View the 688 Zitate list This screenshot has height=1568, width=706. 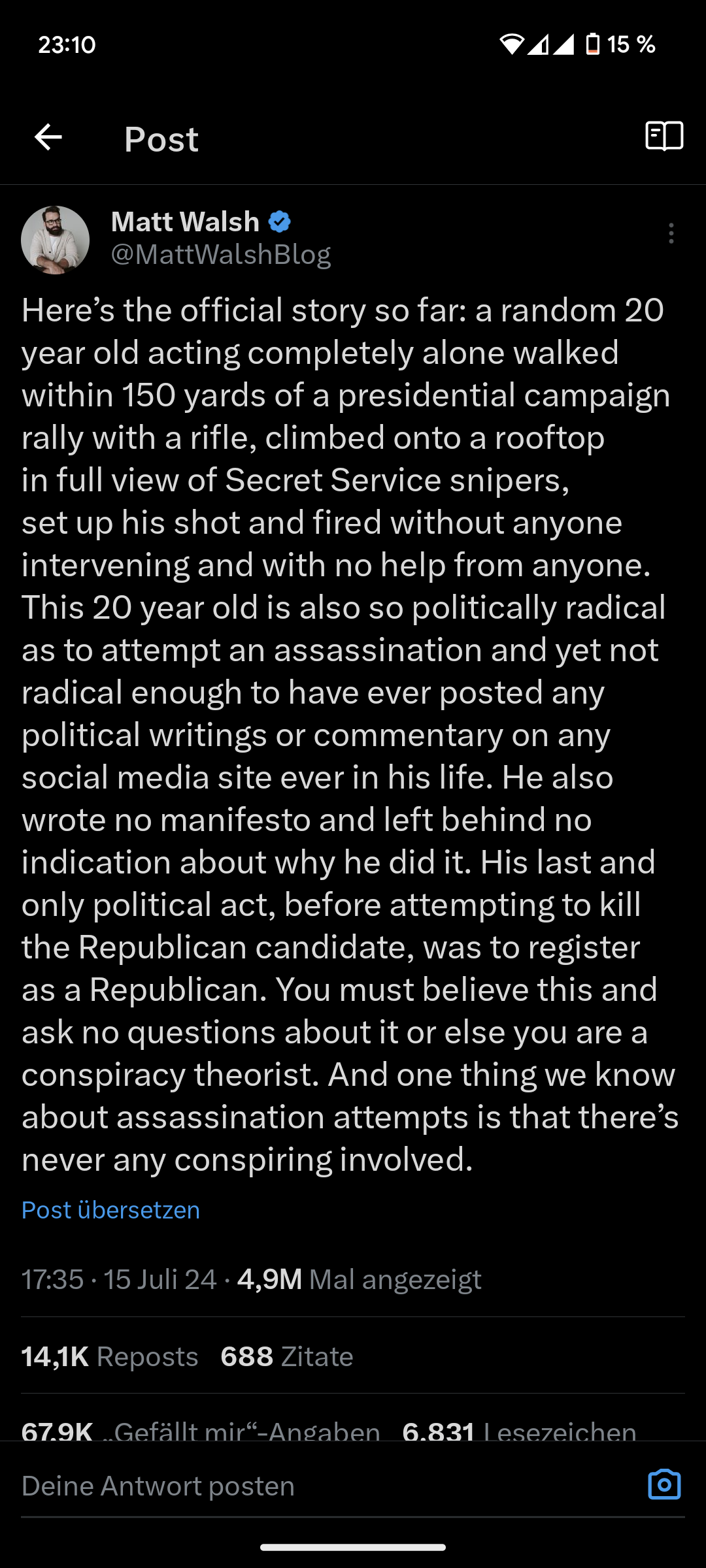(x=286, y=1357)
